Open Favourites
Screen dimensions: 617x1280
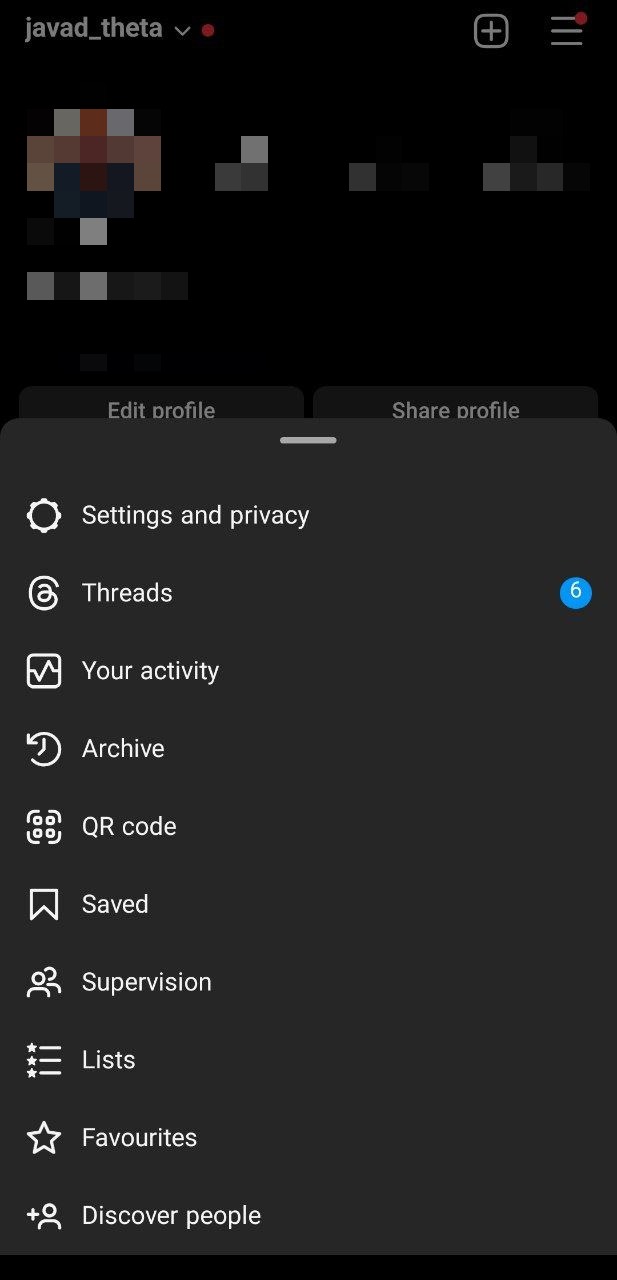(139, 1138)
